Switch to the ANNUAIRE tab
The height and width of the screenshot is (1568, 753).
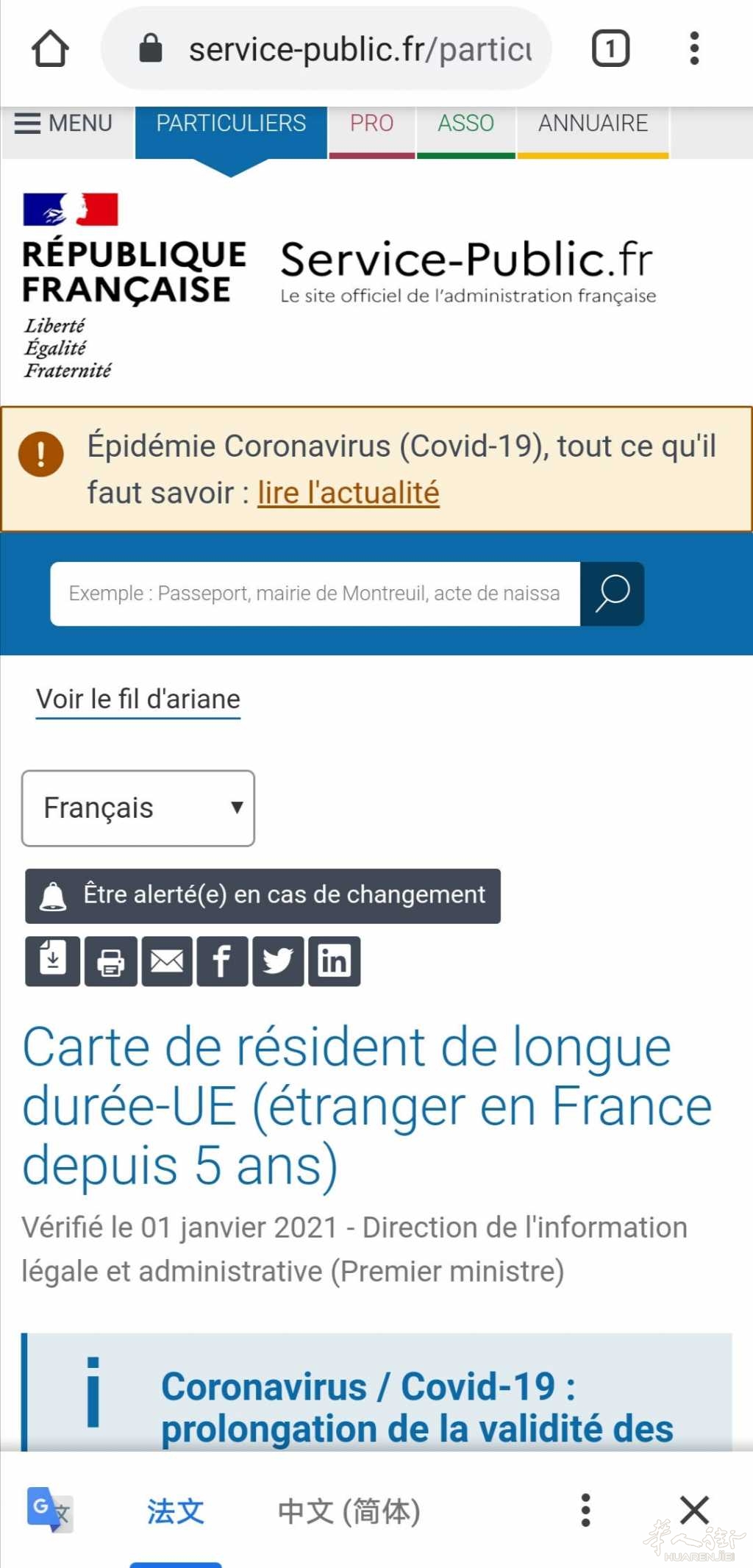pos(593,124)
